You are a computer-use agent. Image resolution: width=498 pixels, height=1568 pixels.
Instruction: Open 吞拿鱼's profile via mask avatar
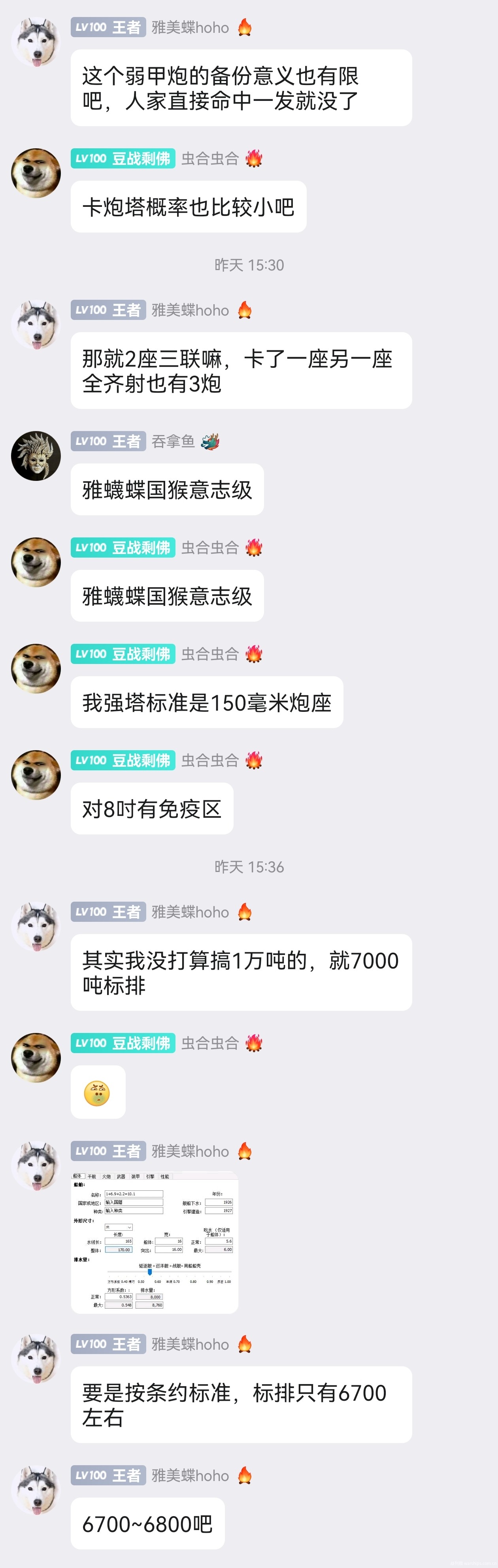36,456
